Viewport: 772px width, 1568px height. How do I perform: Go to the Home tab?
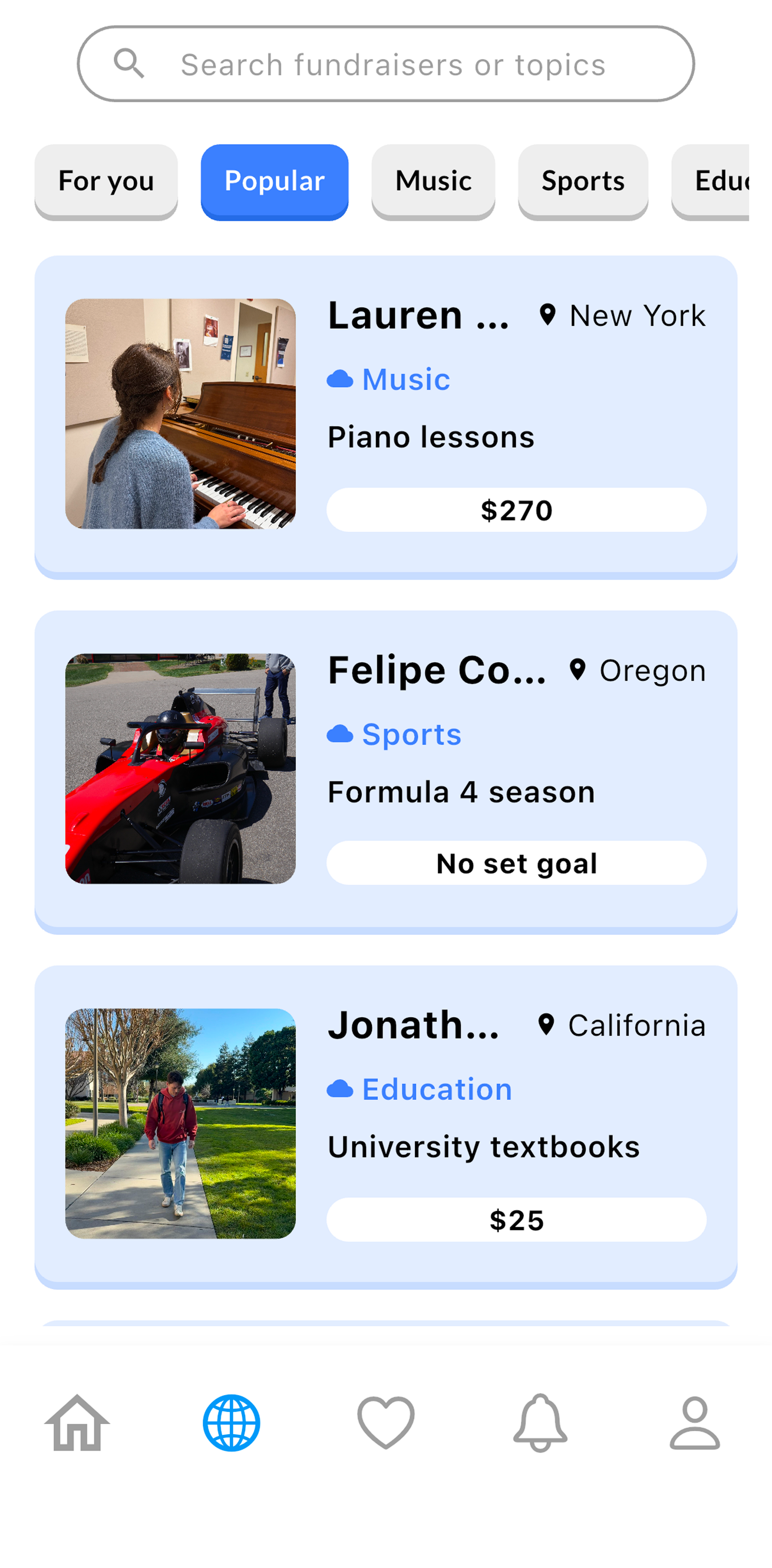[x=77, y=1423]
